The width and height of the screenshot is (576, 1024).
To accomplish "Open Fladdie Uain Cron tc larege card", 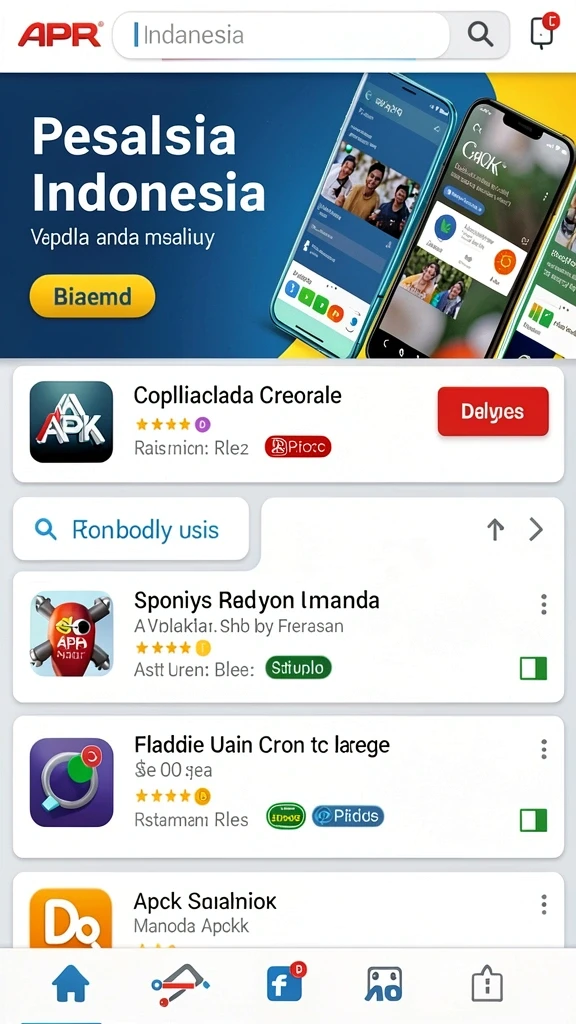I will pyautogui.click(x=288, y=786).
